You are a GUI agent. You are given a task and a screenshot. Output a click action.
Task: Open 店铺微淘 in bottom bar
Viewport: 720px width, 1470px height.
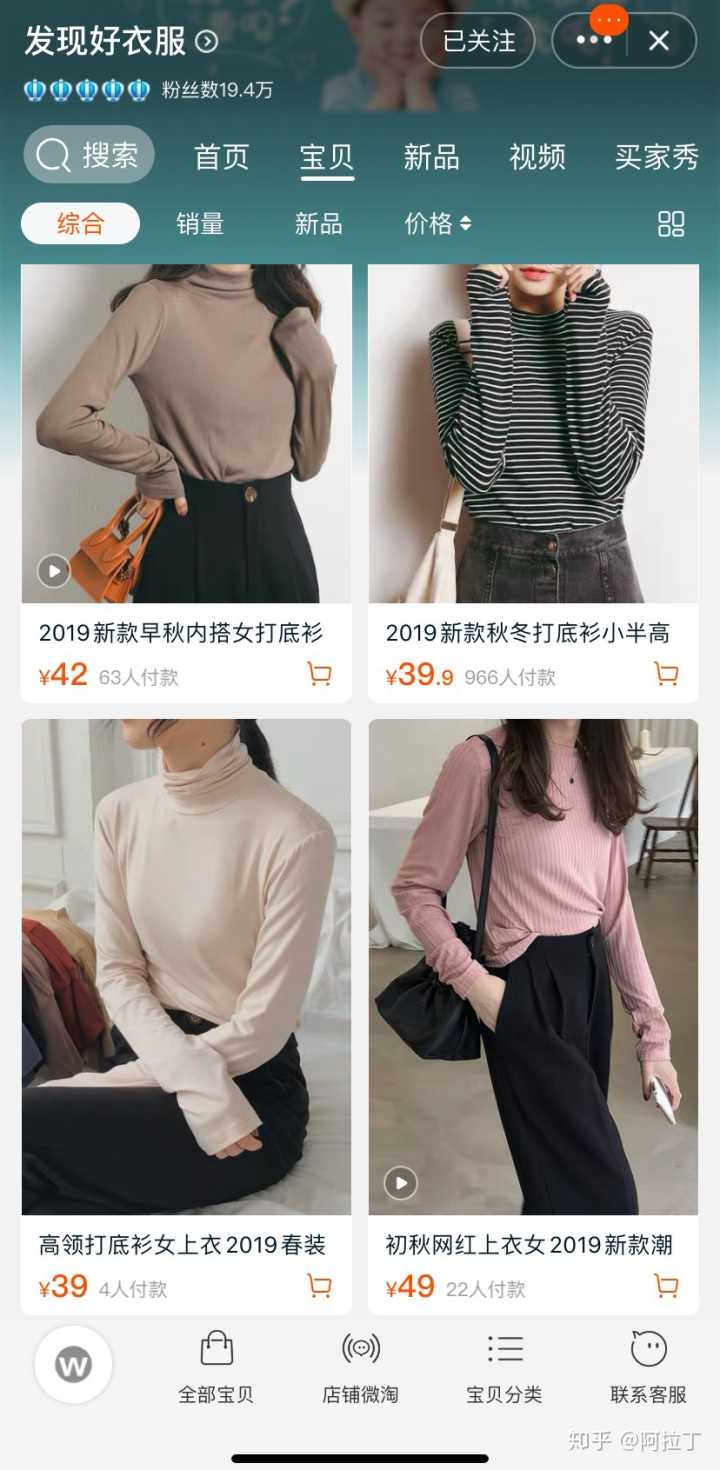[360, 1367]
